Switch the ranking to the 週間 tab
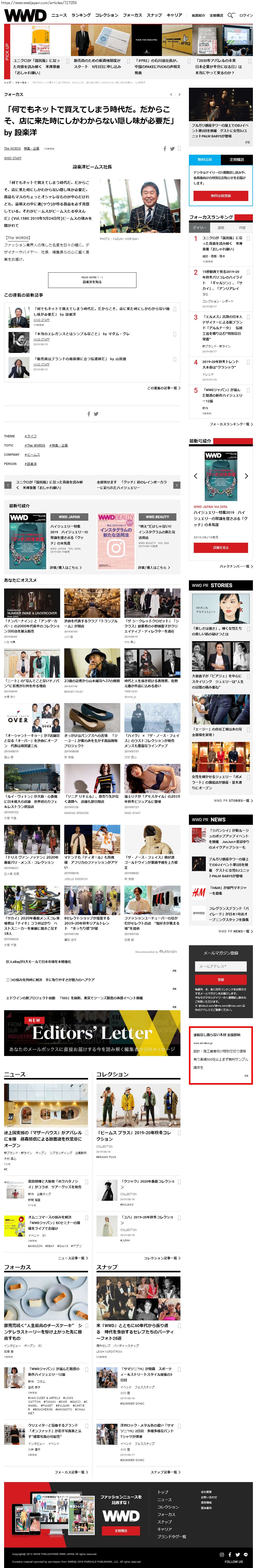Screen dimensions: 257x1568 (x=220, y=228)
